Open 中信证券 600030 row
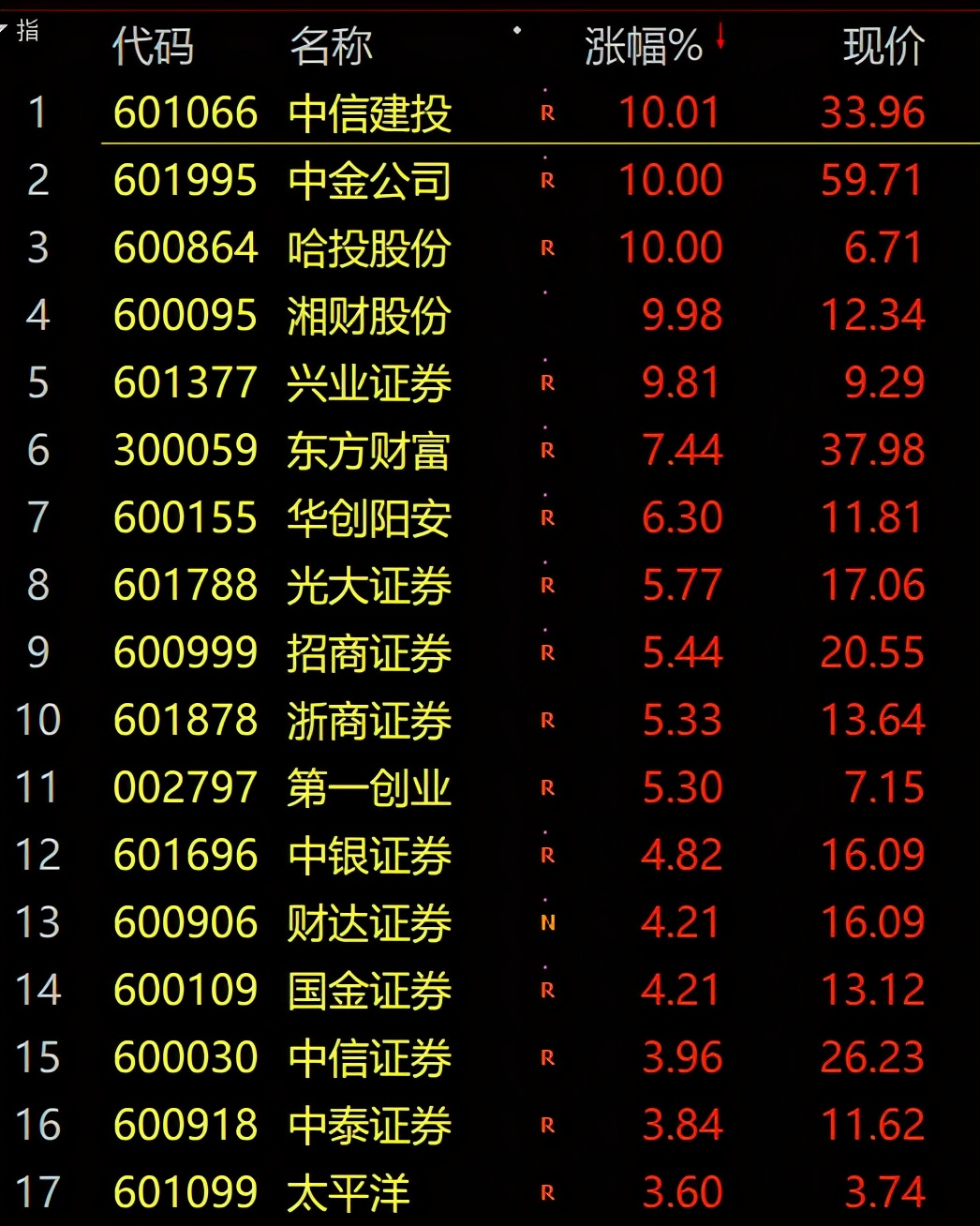The height and width of the screenshot is (1226, 980). [x=369, y=1058]
